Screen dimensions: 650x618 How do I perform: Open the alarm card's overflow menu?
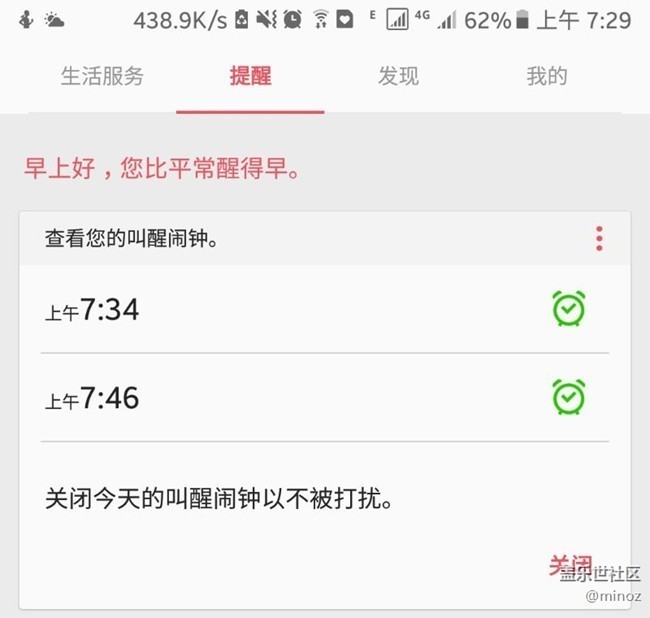tap(599, 239)
